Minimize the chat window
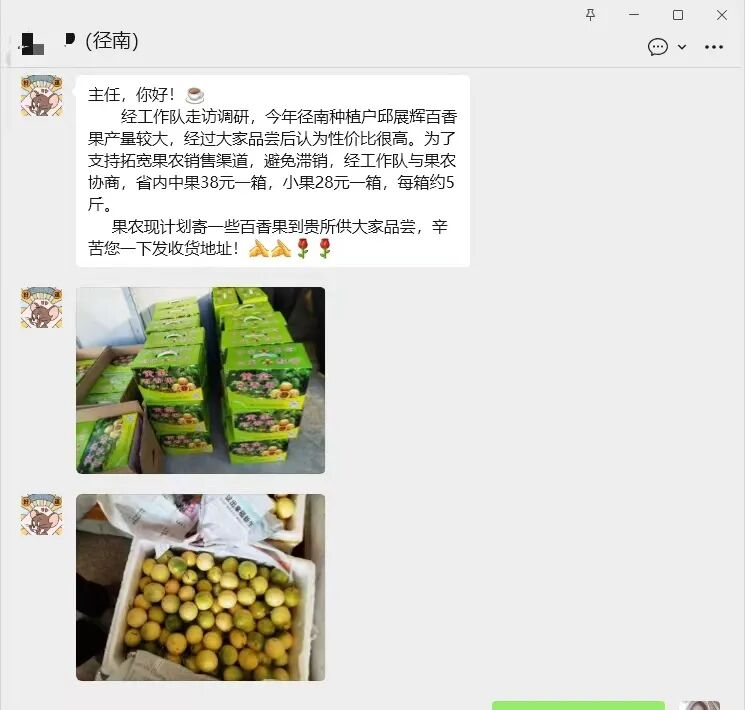The width and height of the screenshot is (745, 710). (634, 15)
